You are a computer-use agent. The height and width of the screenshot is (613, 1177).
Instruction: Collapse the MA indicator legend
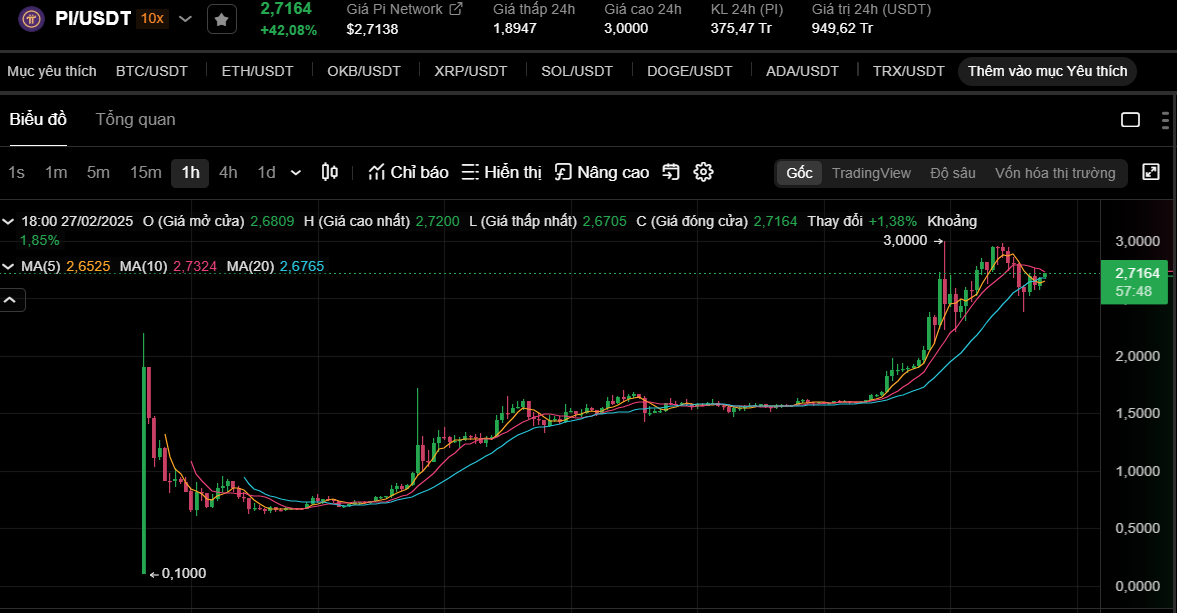click(9, 267)
